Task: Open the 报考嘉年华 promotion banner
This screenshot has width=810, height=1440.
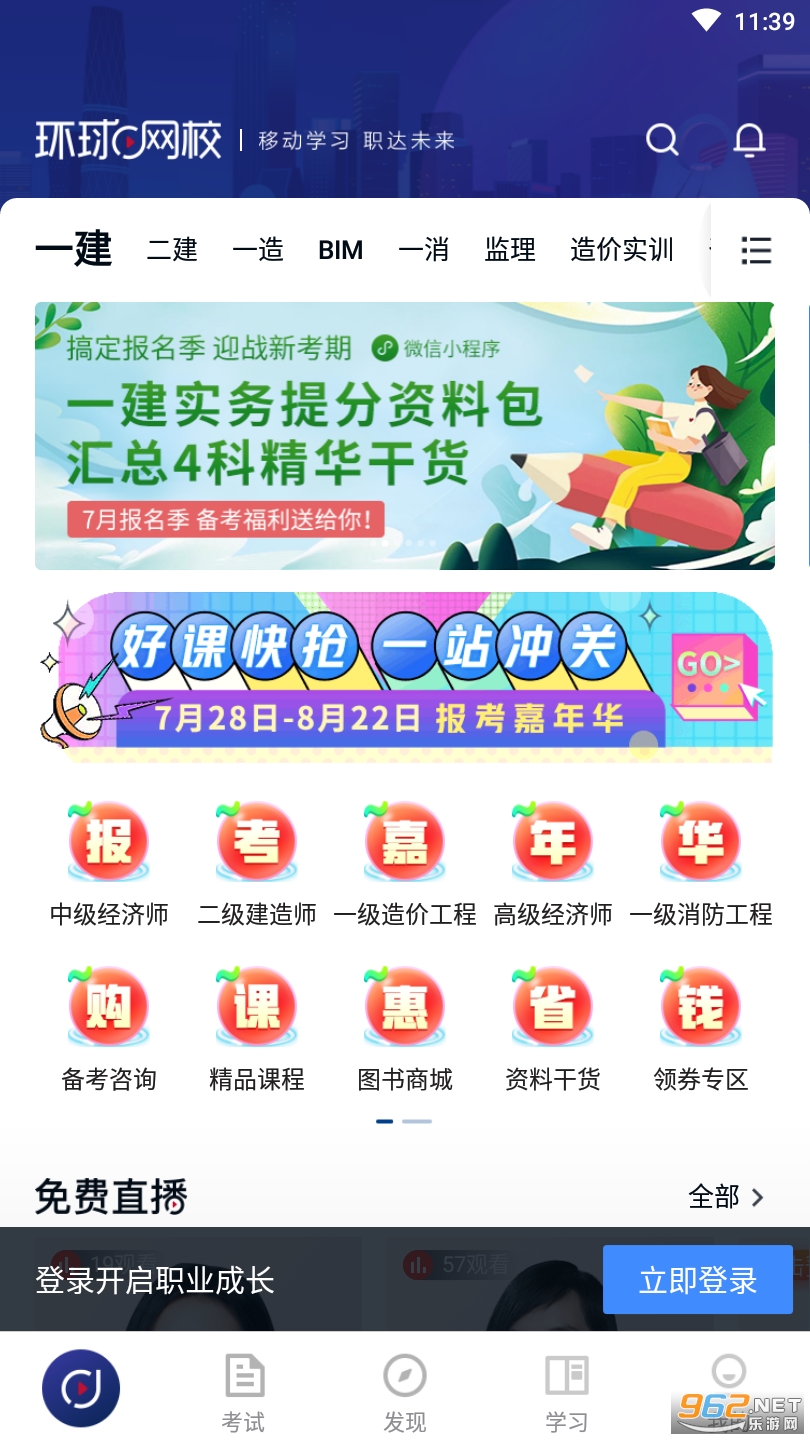Action: coord(405,678)
